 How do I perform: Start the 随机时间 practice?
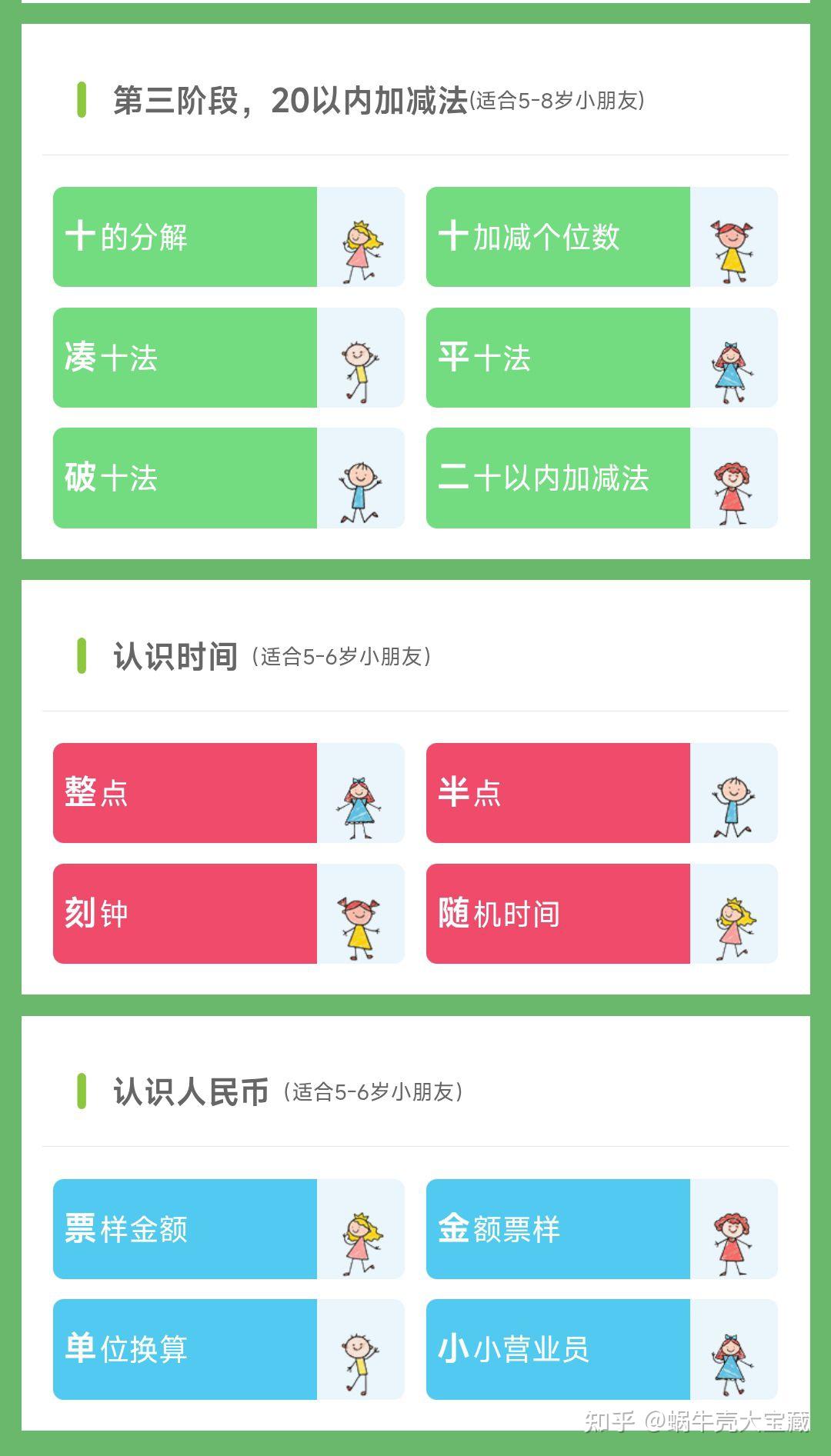click(x=558, y=914)
